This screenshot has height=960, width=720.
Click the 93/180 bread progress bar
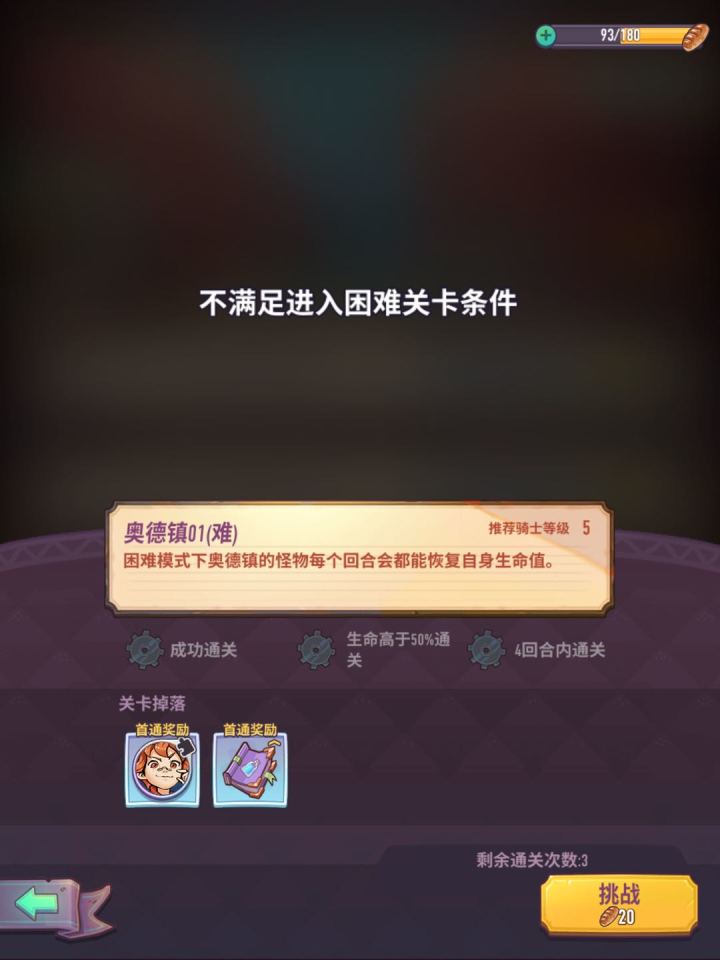click(620, 36)
